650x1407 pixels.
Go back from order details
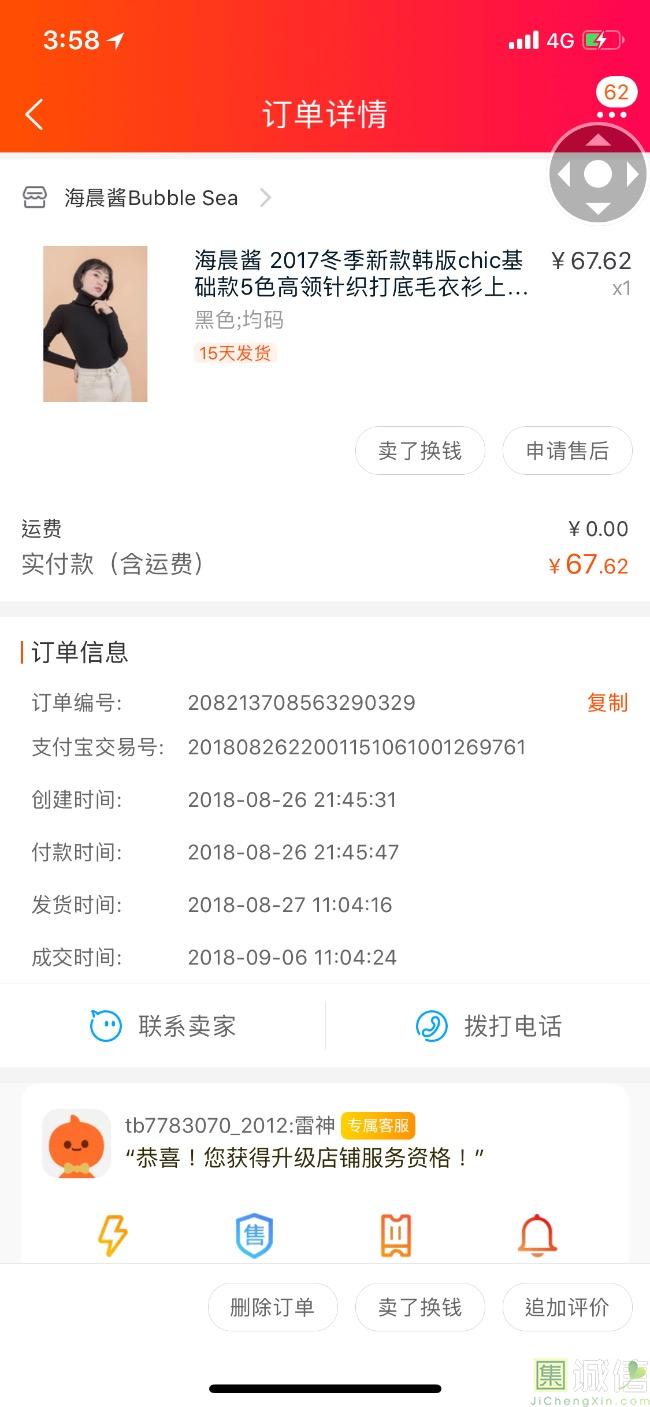point(34,114)
